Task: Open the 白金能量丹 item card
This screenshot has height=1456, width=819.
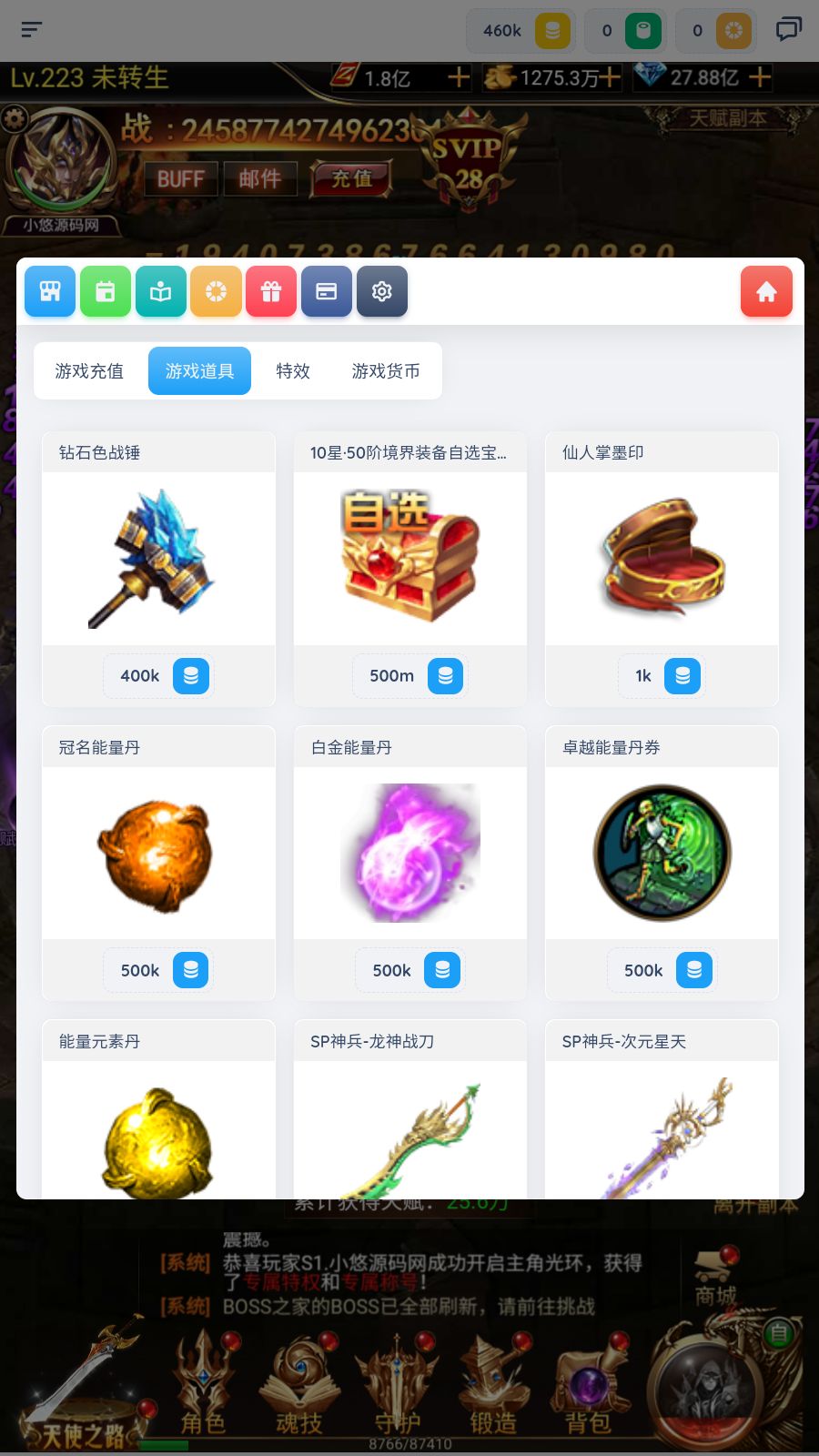Action: pos(409,853)
